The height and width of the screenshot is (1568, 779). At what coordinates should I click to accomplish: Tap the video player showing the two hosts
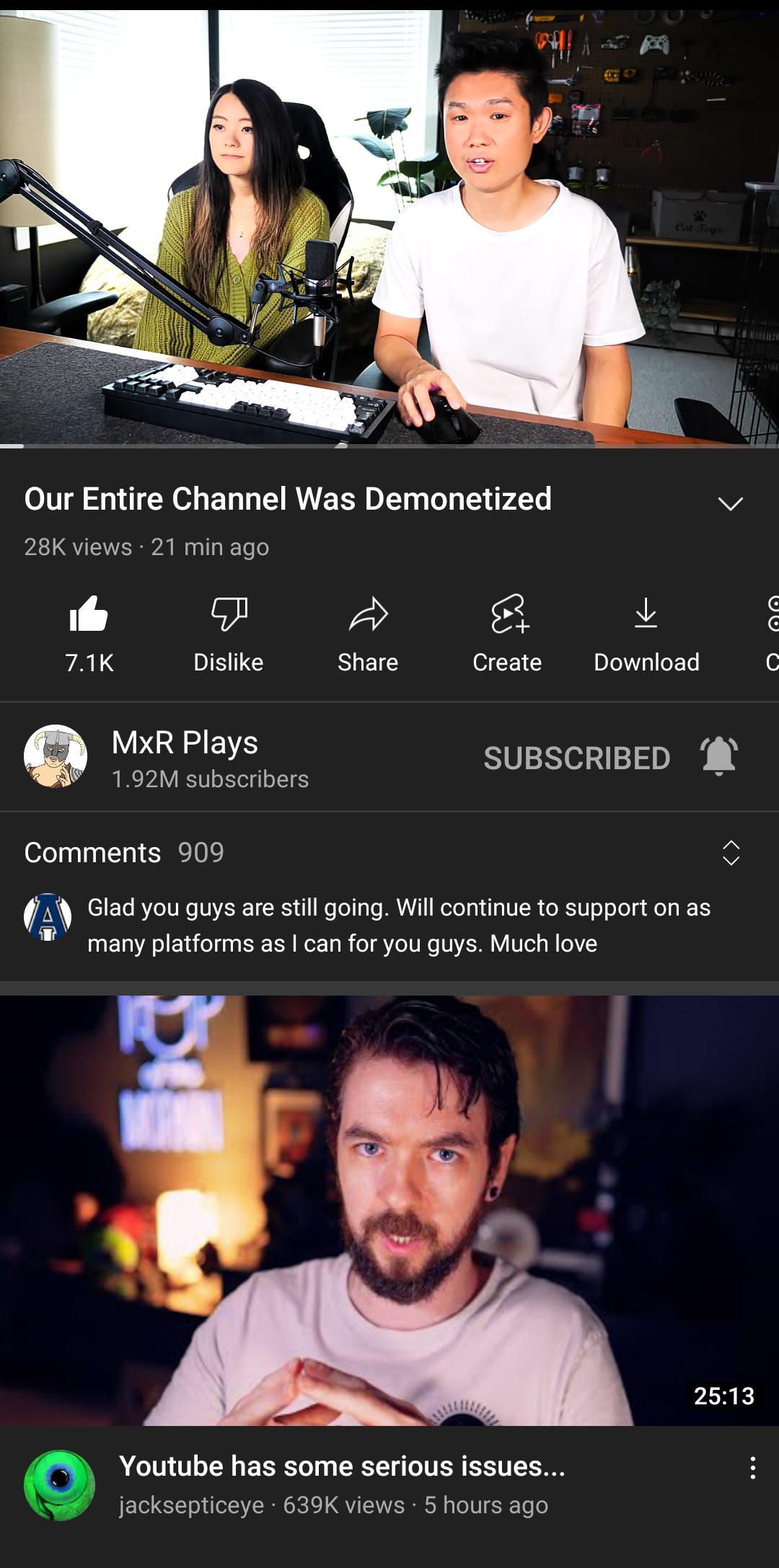pyautogui.click(x=389, y=227)
